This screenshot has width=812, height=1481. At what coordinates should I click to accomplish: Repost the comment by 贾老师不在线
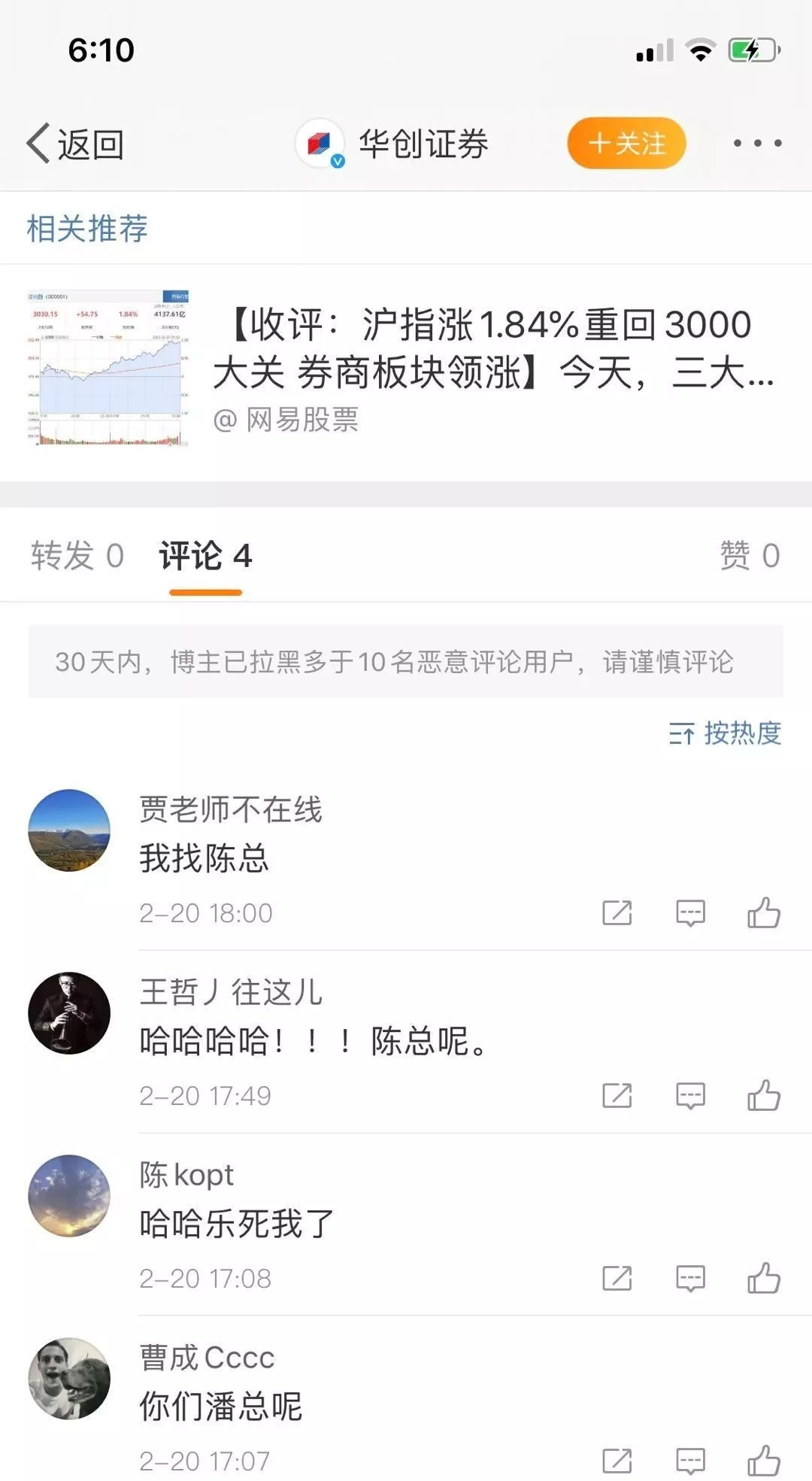617,913
